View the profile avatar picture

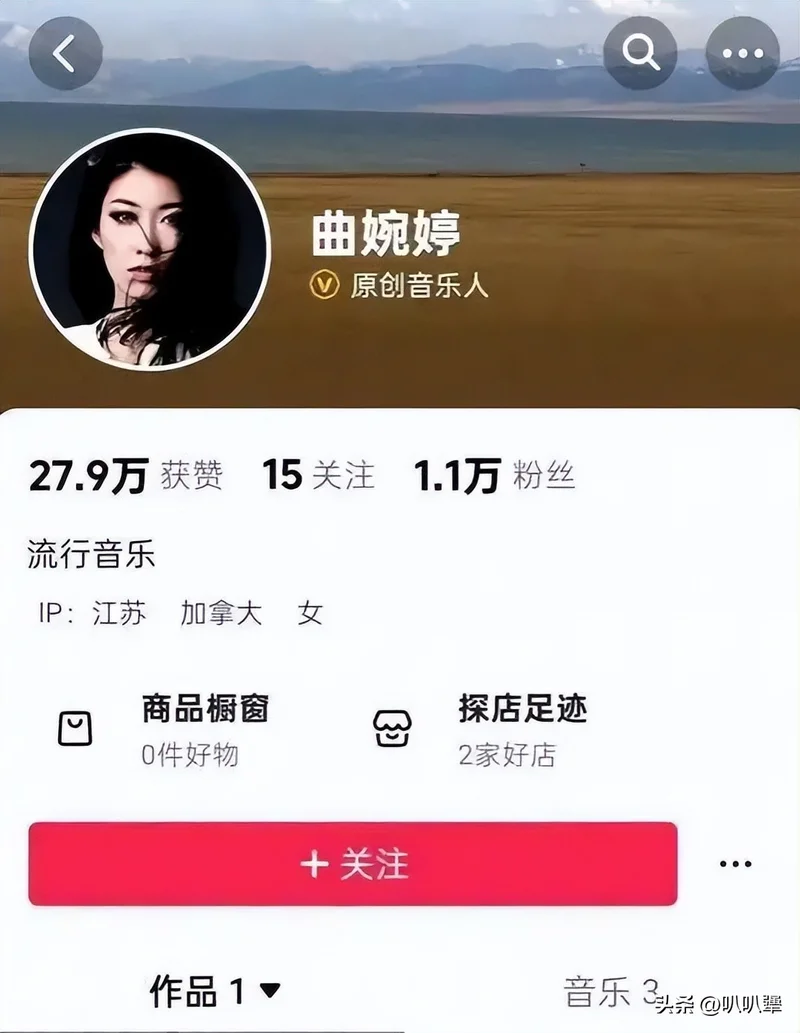(x=150, y=249)
